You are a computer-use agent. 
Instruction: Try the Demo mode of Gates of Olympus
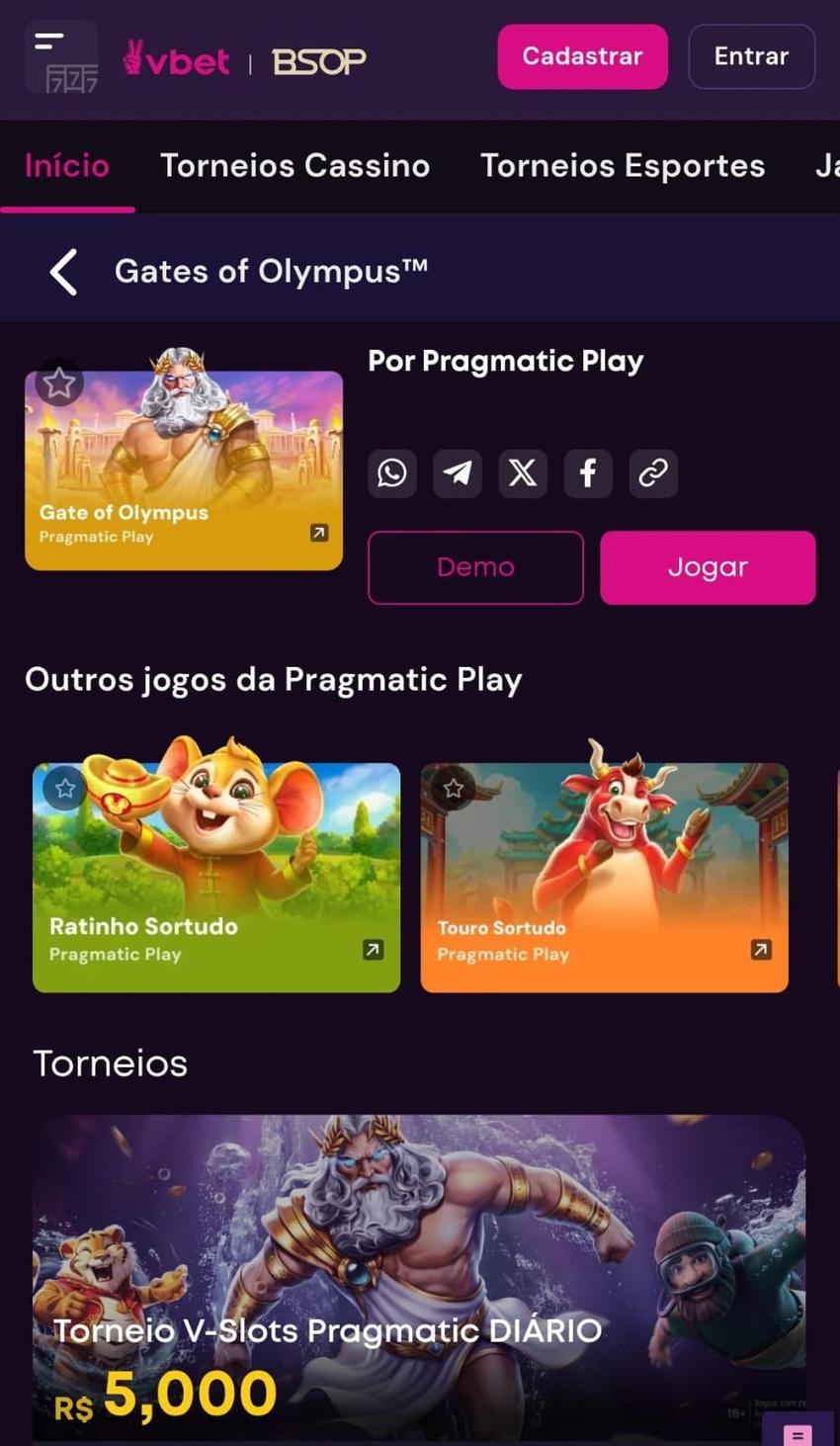[475, 566]
